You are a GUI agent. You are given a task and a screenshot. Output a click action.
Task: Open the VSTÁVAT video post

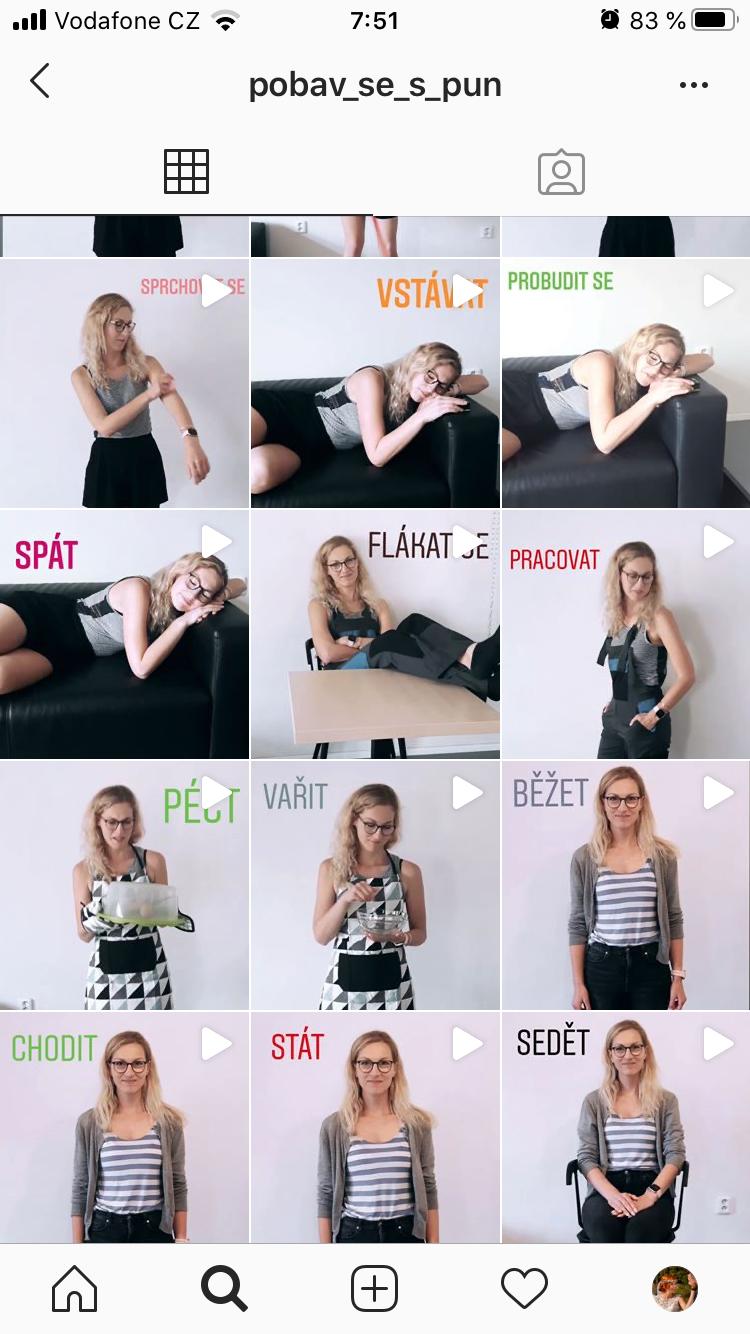375,383
